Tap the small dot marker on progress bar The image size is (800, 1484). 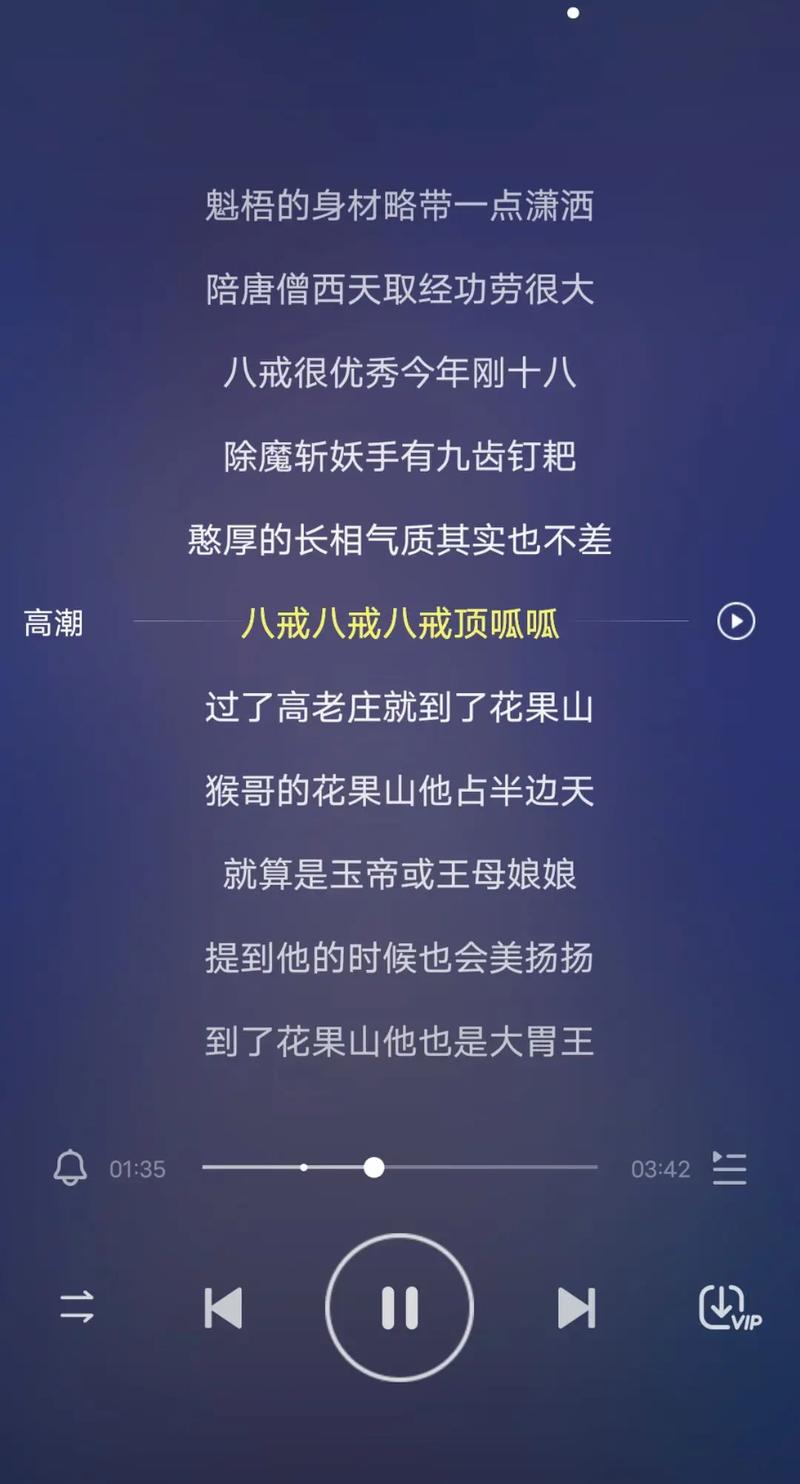coord(303,1167)
